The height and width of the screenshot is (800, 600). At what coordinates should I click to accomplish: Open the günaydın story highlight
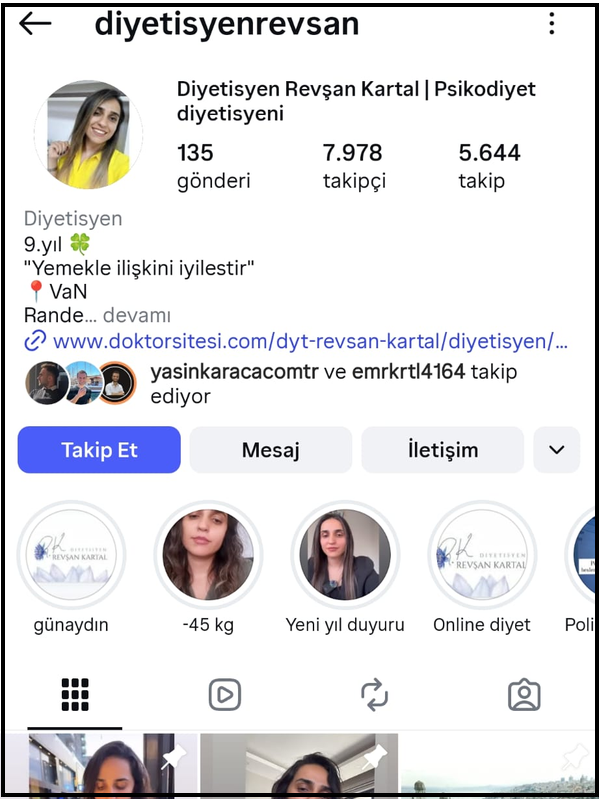point(71,555)
